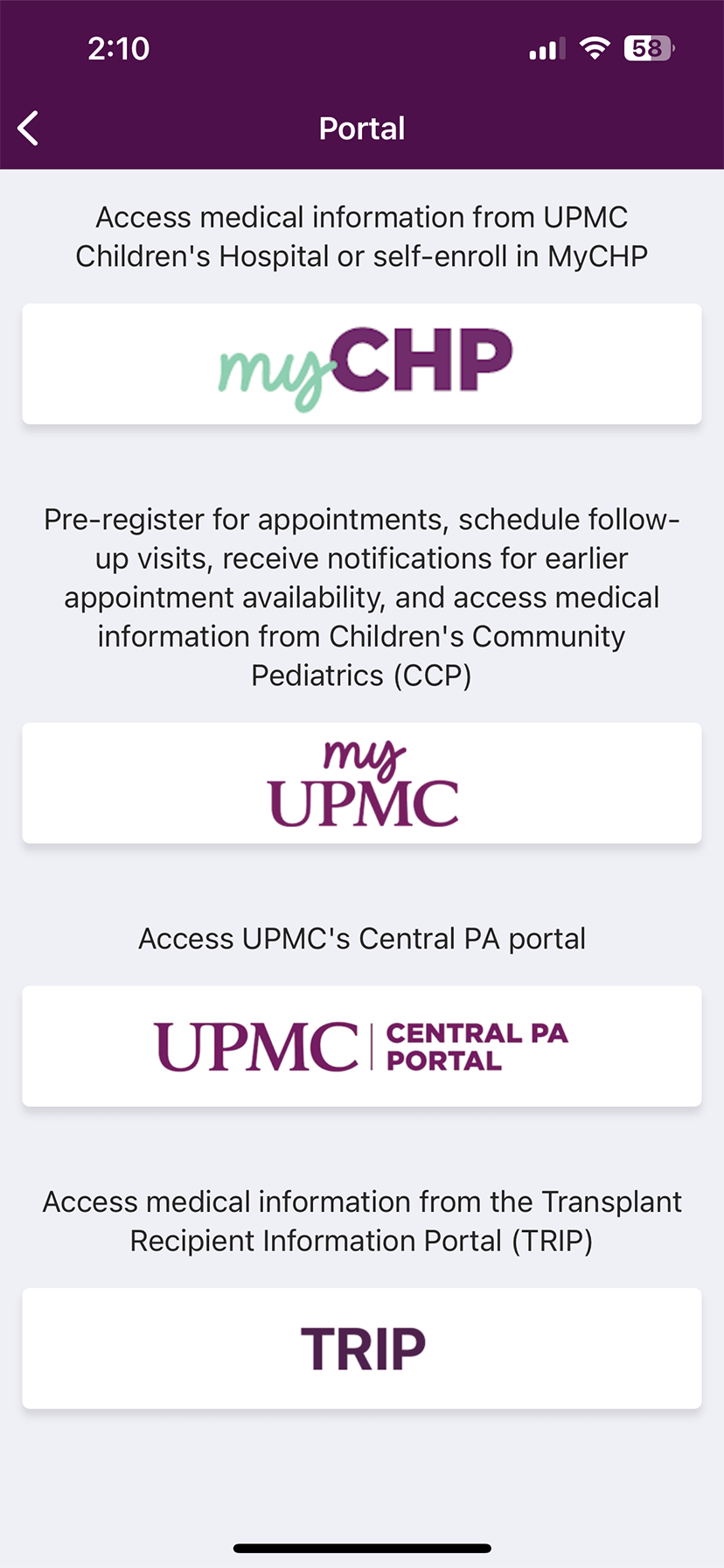Viewport: 724px width, 1568px height.
Task: Open the myCHP portal
Action: click(362, 364)
